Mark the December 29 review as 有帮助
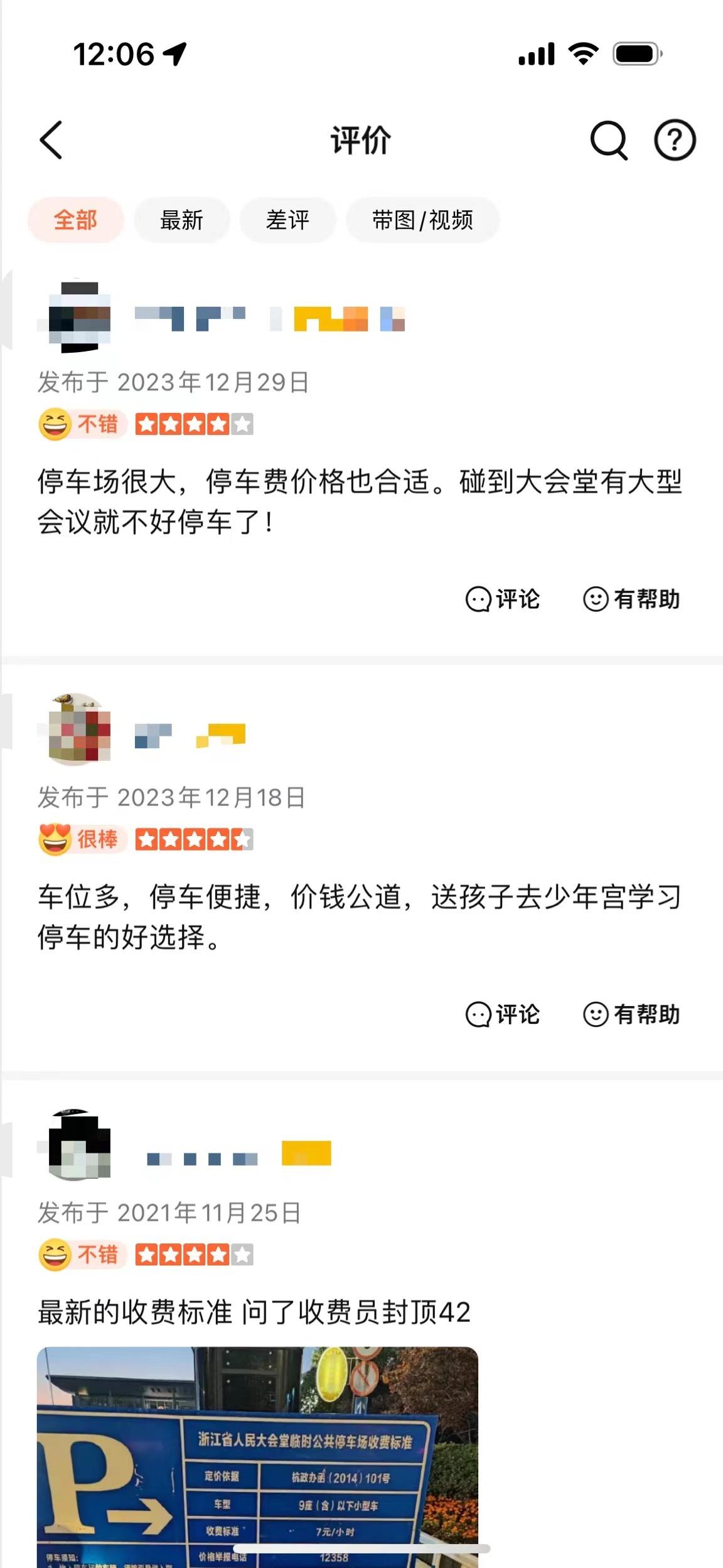This screenshot has width=723, height=1568. (x=632, y=599)
